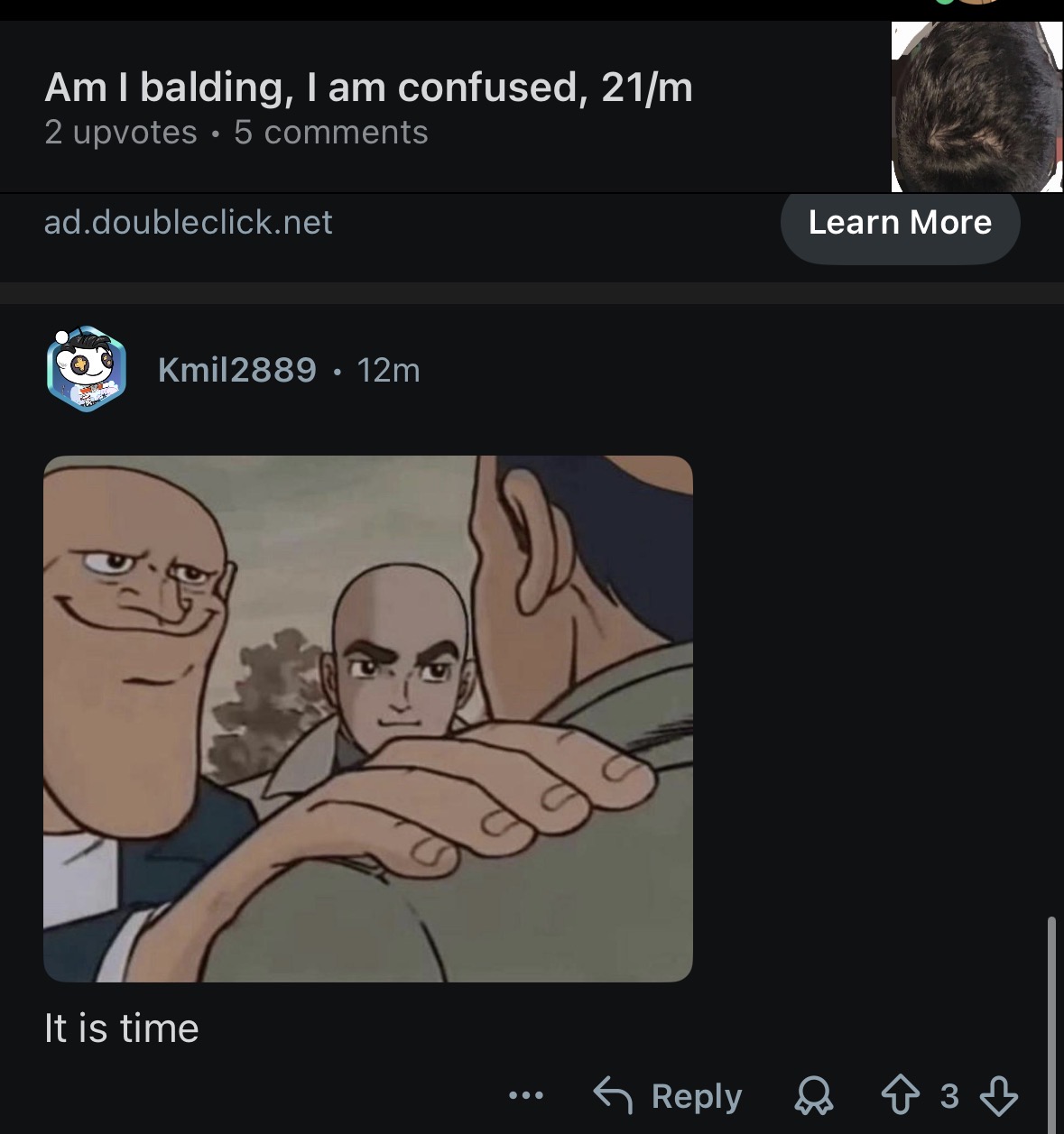Open the ad.doubleclick.net link

tap(189, 223)
